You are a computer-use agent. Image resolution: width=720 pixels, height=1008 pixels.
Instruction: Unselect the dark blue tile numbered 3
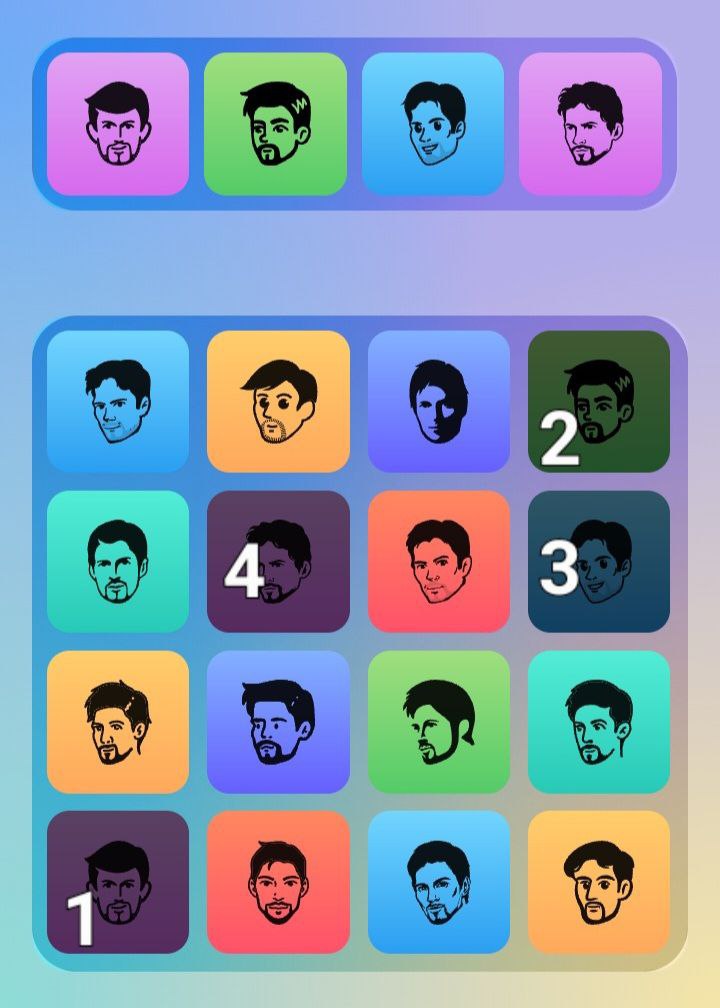(598, 561)
